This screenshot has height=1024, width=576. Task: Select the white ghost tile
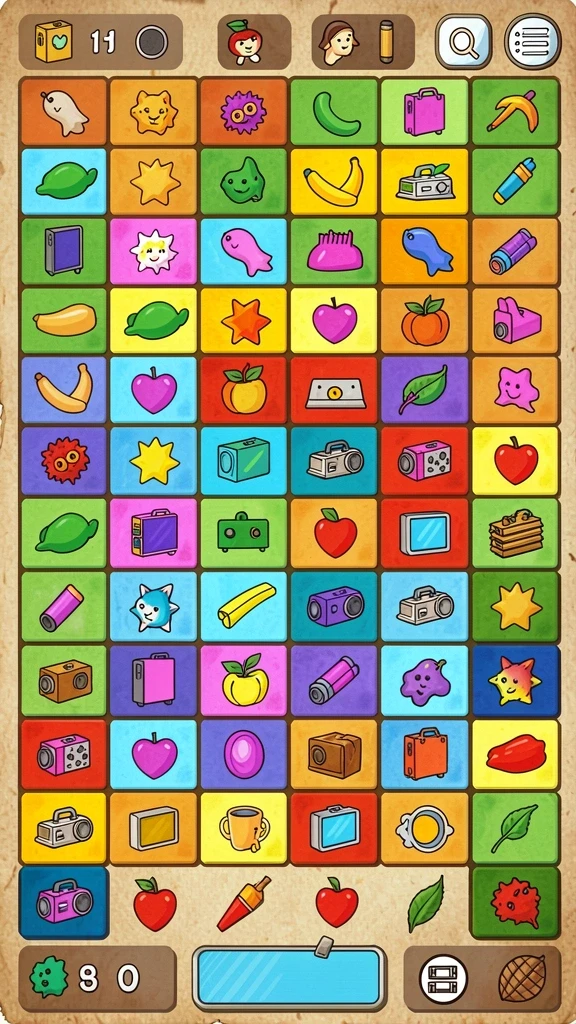coord(64,112)
